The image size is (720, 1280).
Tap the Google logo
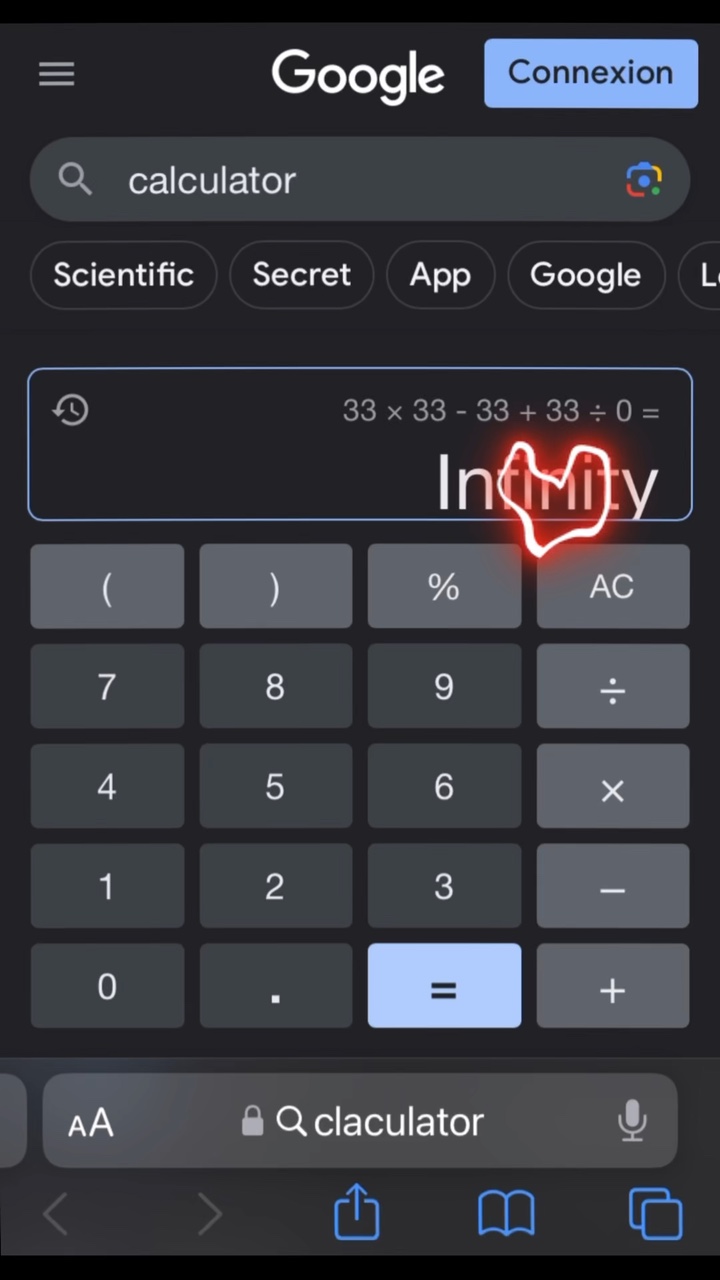[x=358, y=73]
